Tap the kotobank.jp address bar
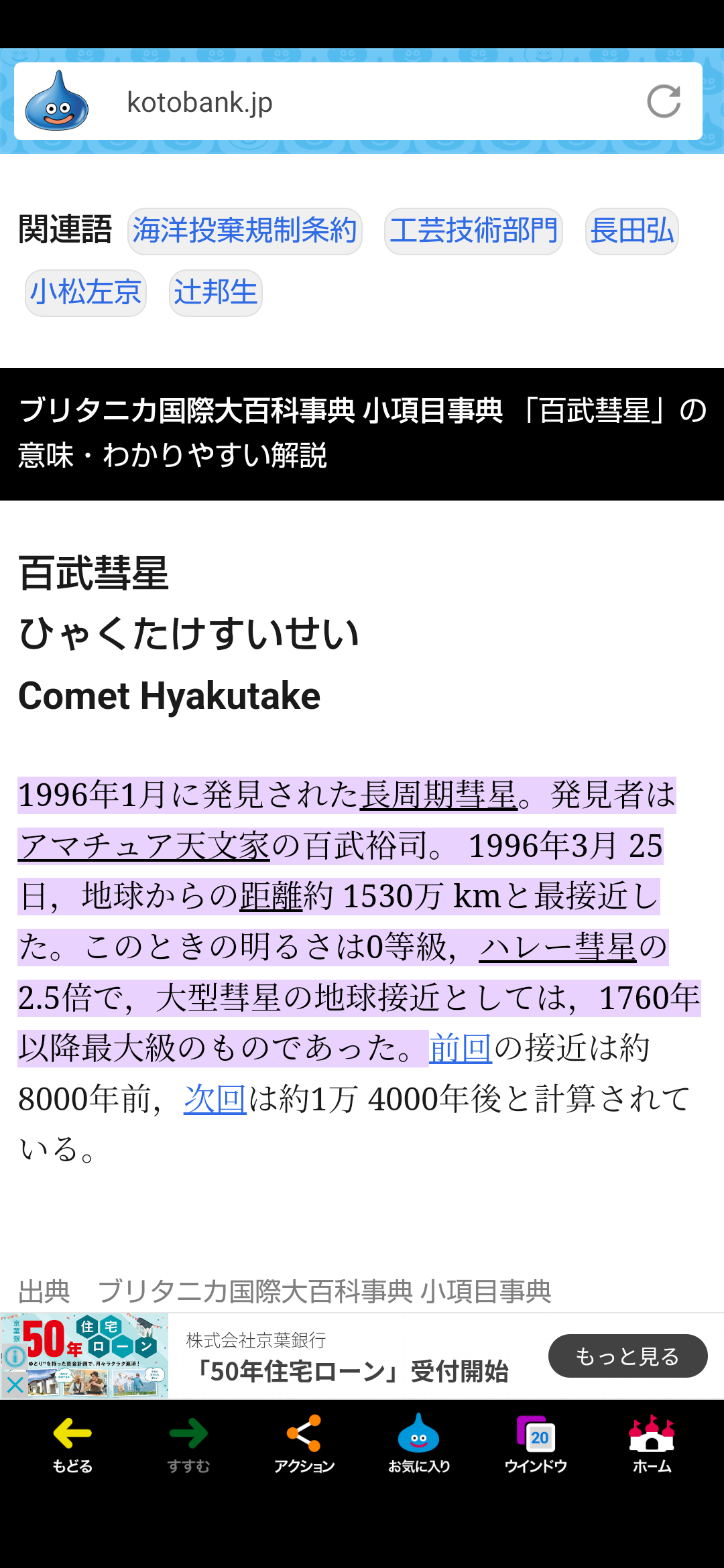 coord(358,101)
